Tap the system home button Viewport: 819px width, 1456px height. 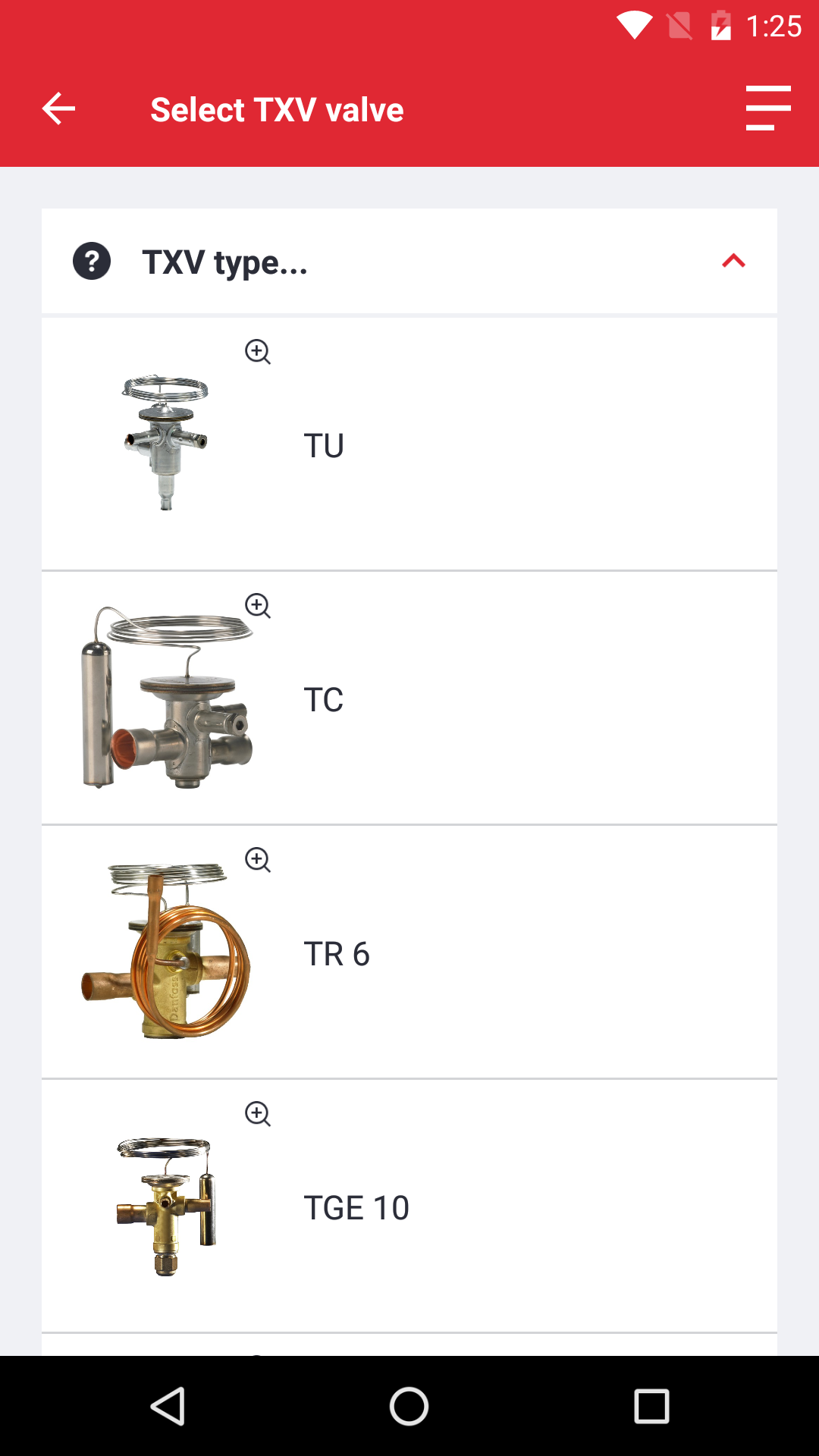(409, 1407)
